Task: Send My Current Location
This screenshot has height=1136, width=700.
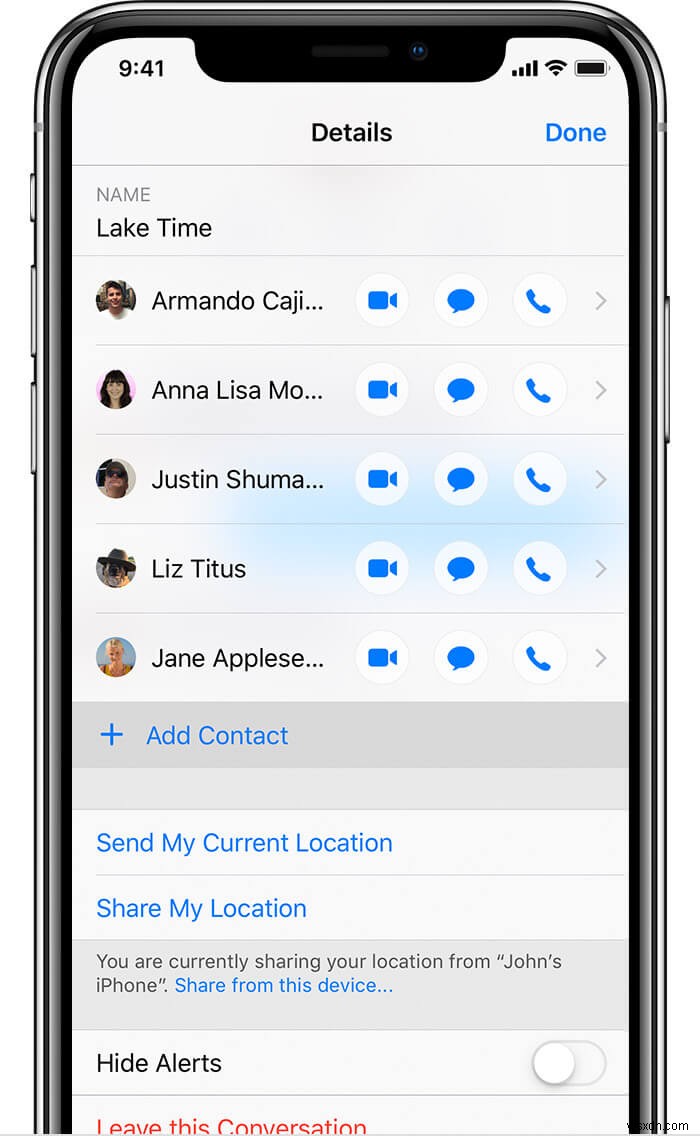Action: coord(244,843)
